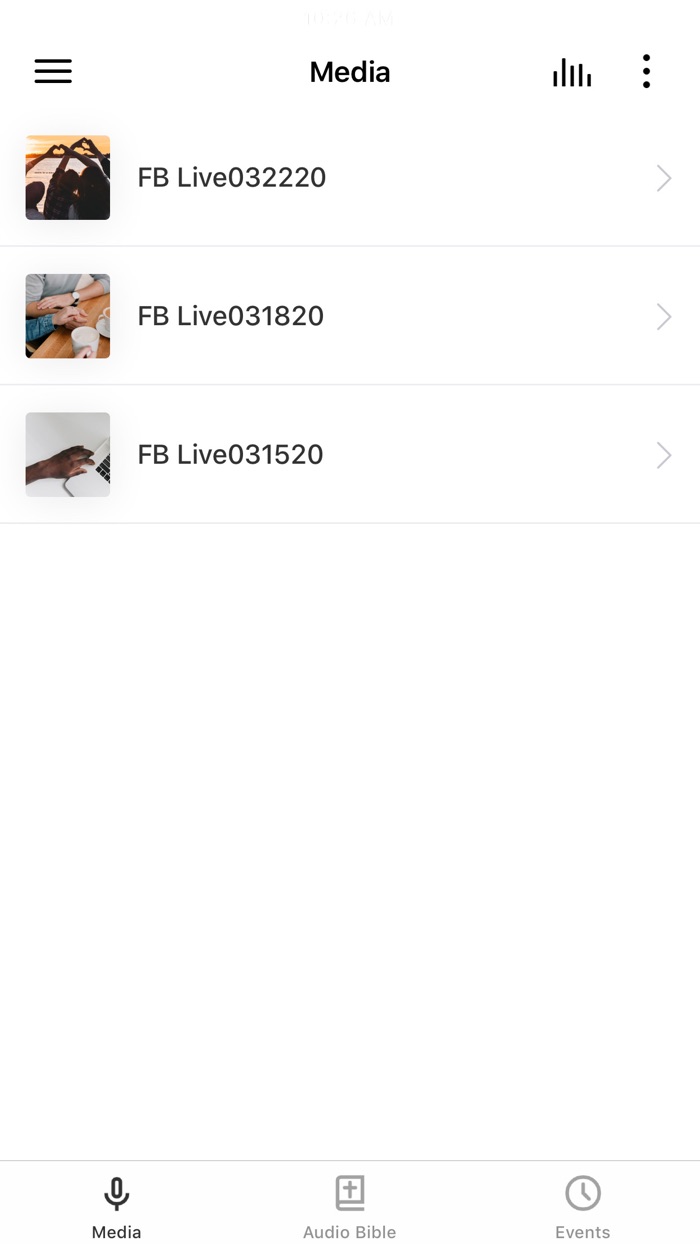
Task: View the FB Live031520 entry
Action: [x=350, y=455]
